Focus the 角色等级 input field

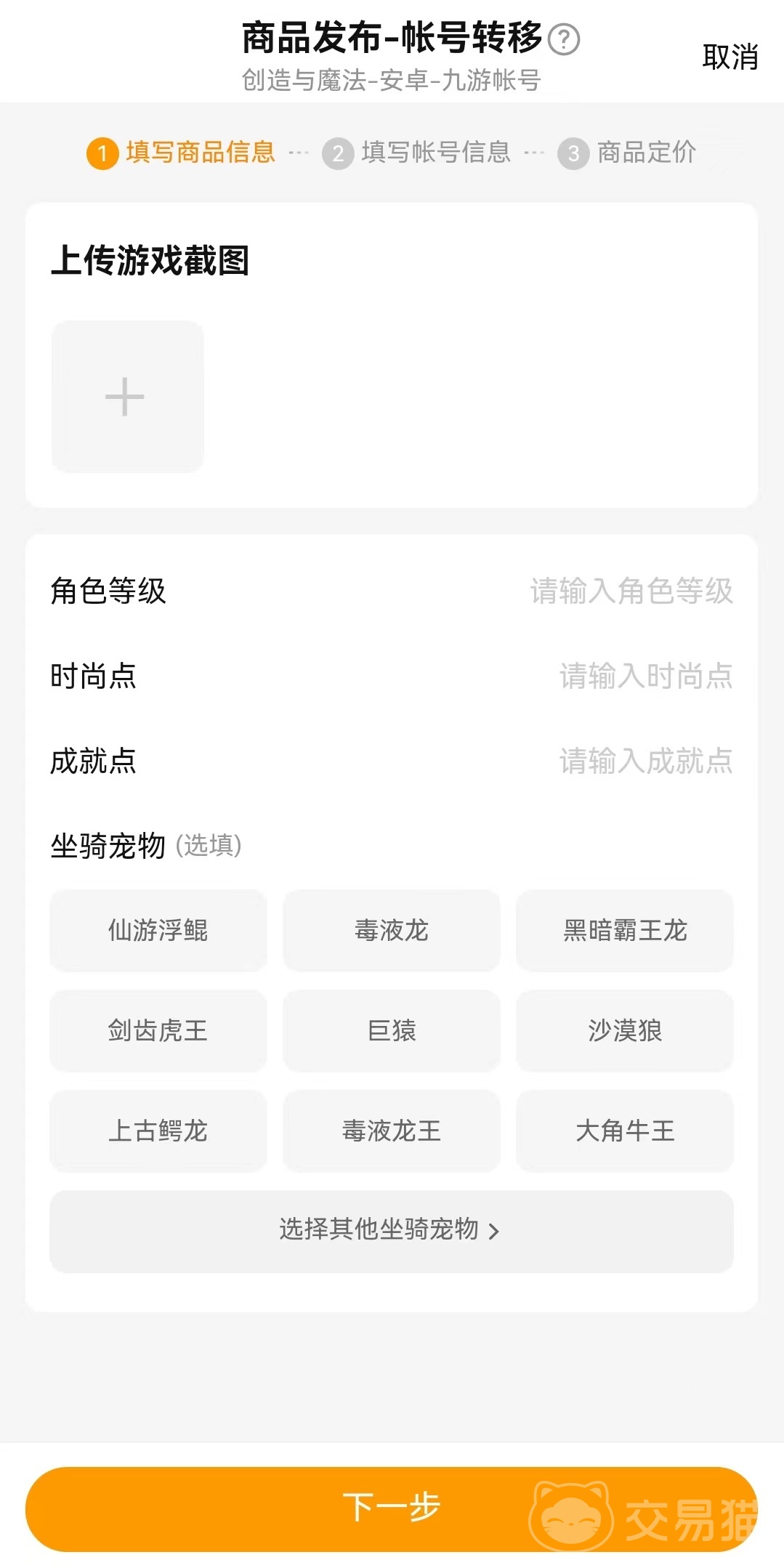(x=631, y=591)
